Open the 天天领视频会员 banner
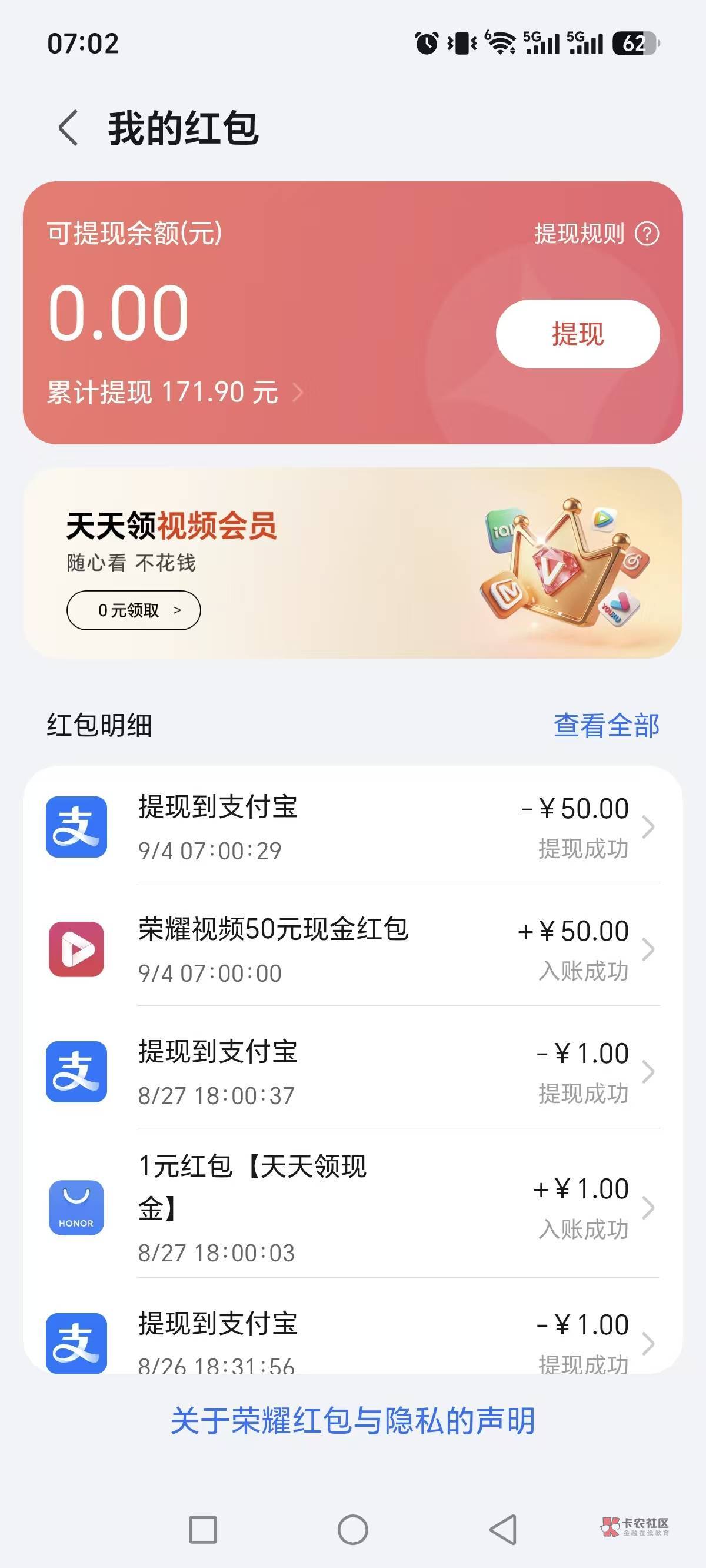Image resolution: width=706 pixels, height=1568 pixels. [x=353, y=563]
